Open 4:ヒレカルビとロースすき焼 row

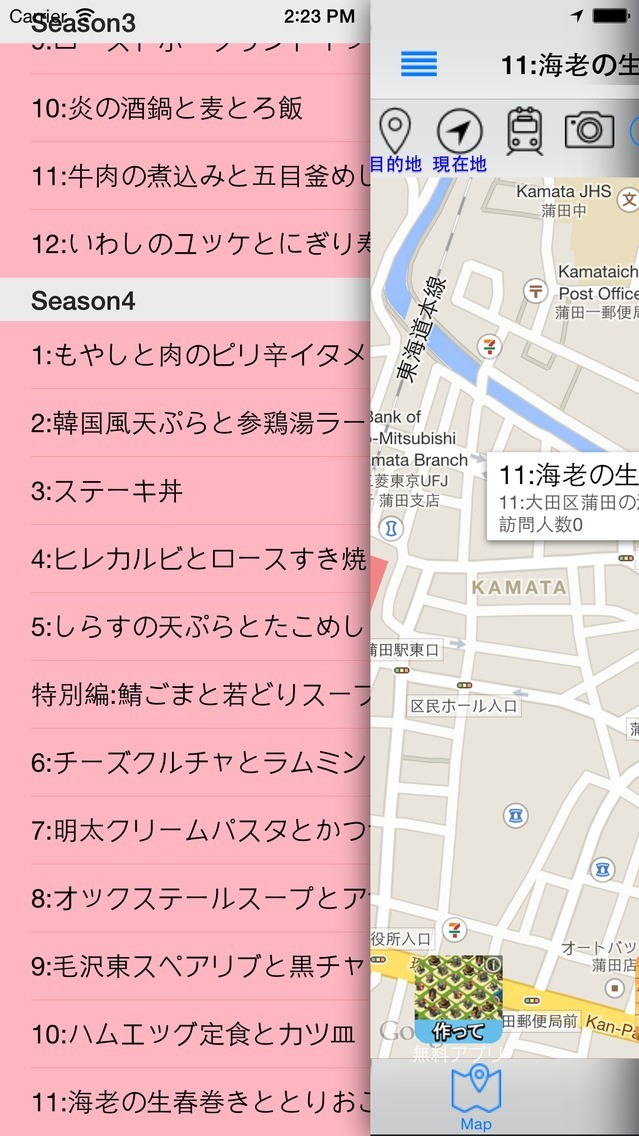185,559
